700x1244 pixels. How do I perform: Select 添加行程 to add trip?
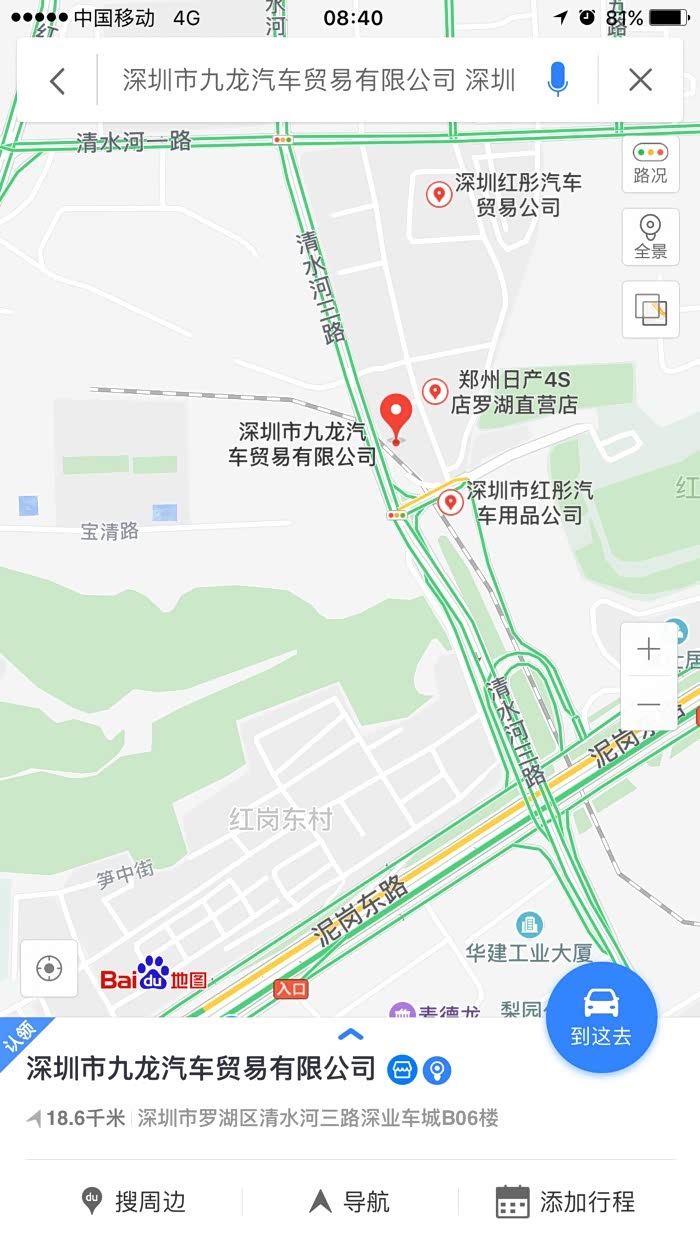(x=566, y=1201)
